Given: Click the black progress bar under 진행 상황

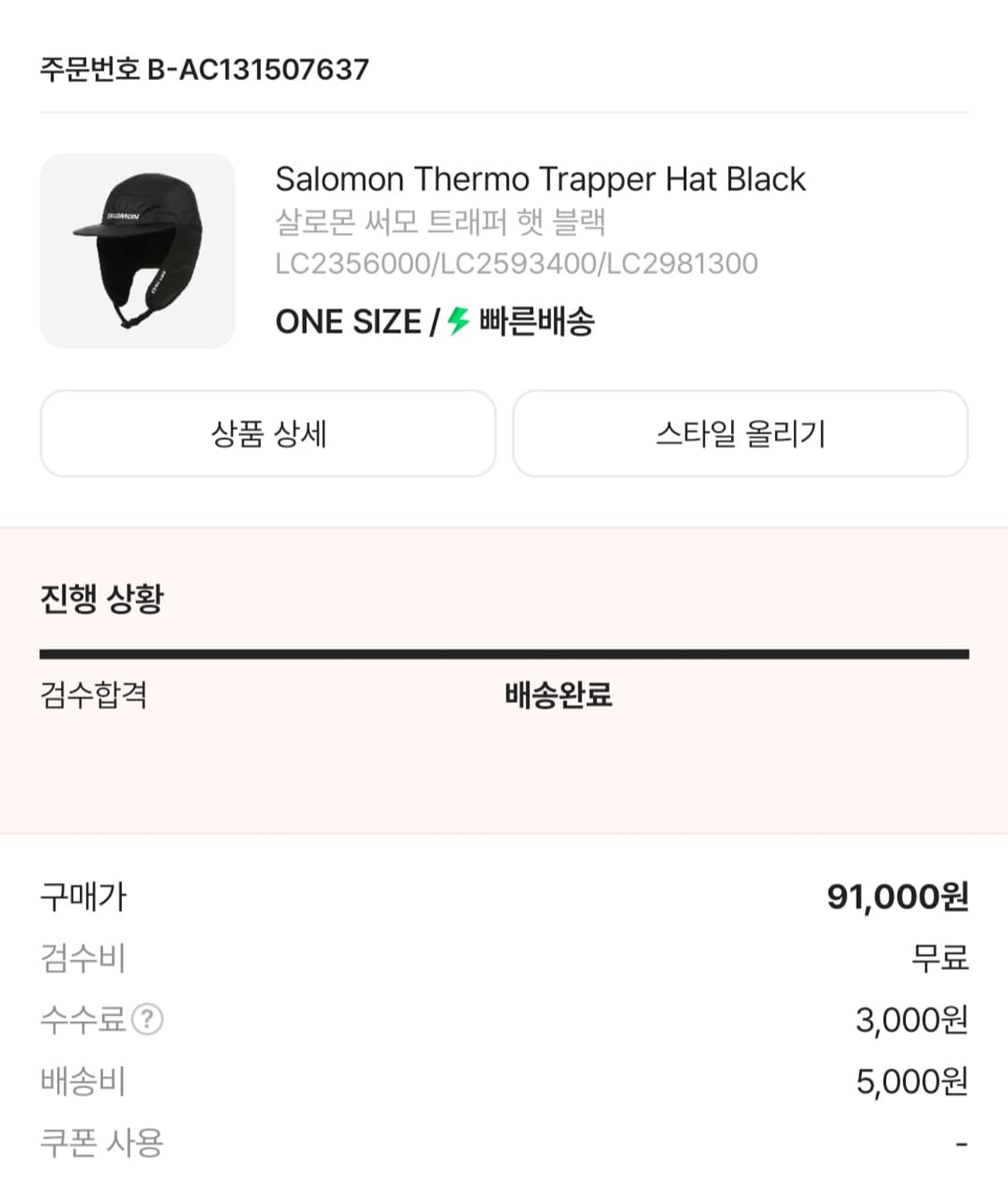Looking at the screenshot, I should pyautogui.click(x=504, y=654).
